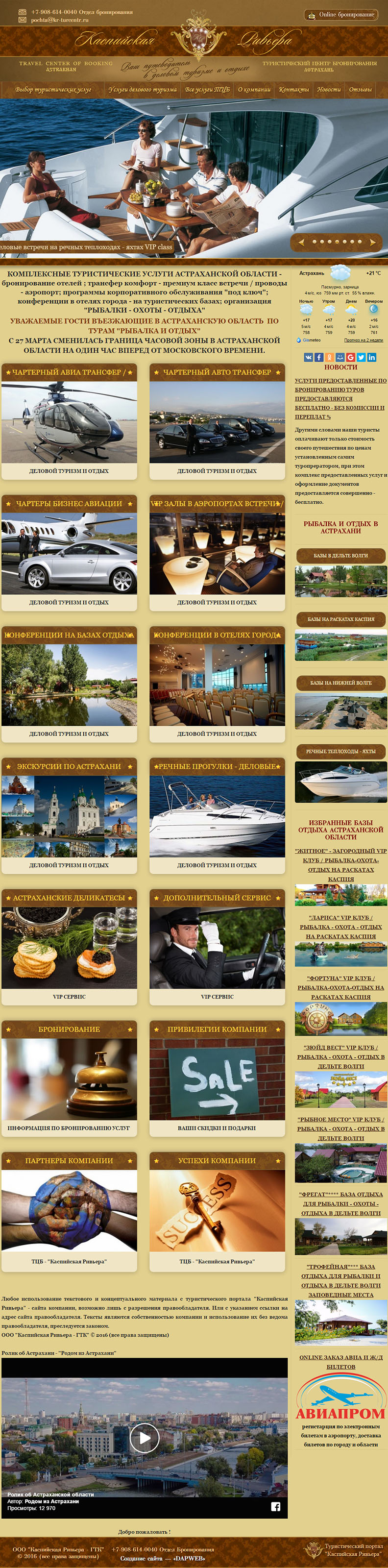
Task: Share the page on VK
Action: [308, 357]
